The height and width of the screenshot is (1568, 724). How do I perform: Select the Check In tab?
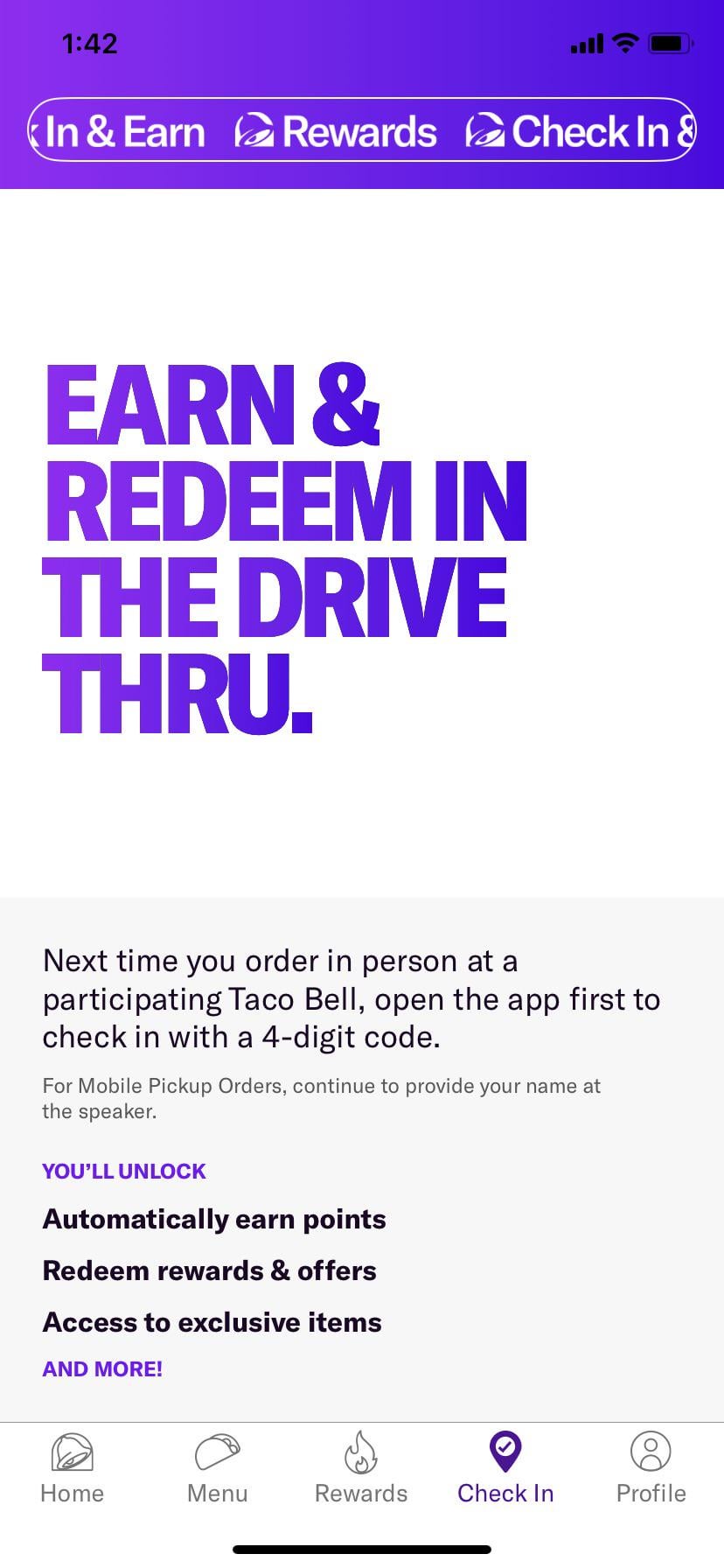click(x=505, y=1469)
